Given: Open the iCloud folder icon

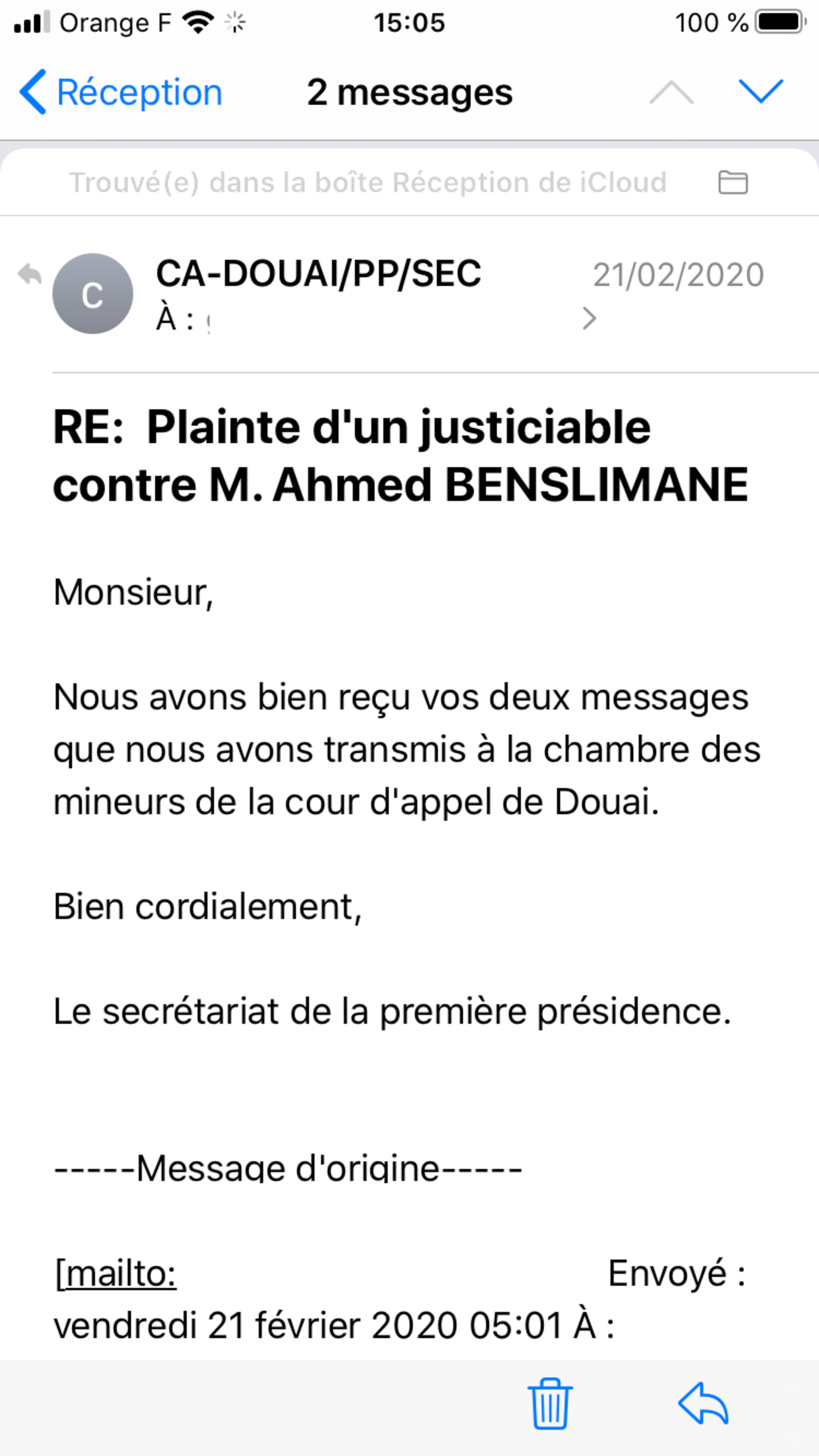Looking at the screenshot, I should [x=733, y=183].
